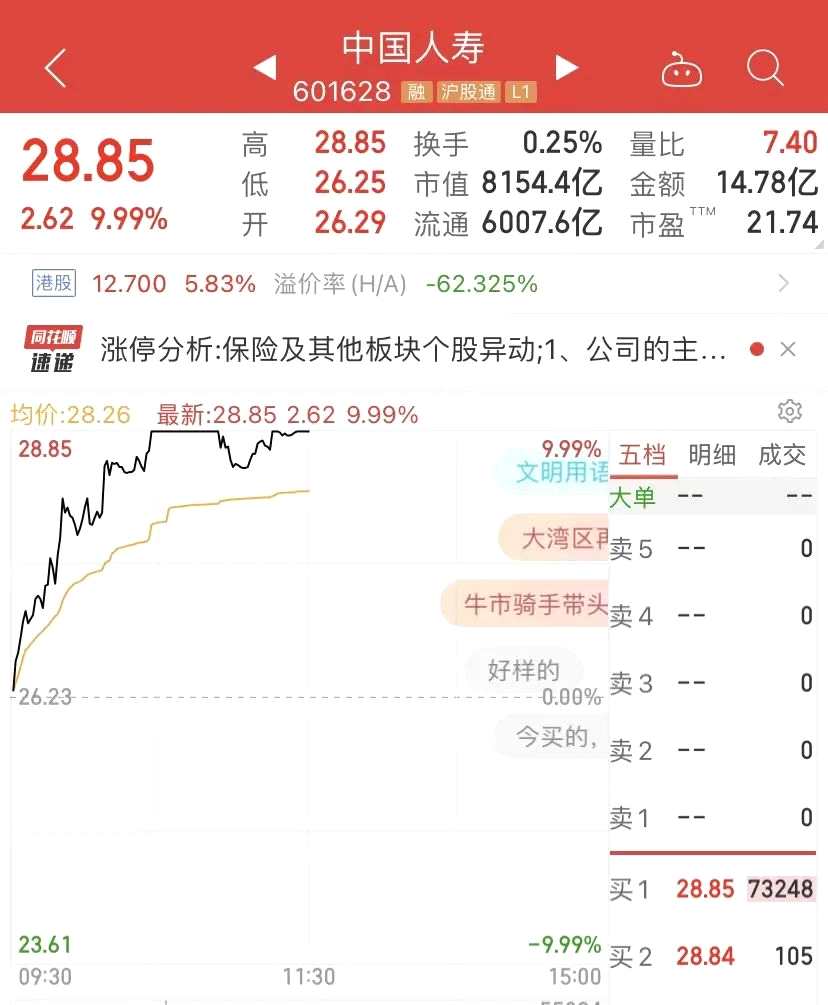This screenshot has height=1005, width=828.
Task: Switch to the 明细 tab
Action: tap(712, 455)
